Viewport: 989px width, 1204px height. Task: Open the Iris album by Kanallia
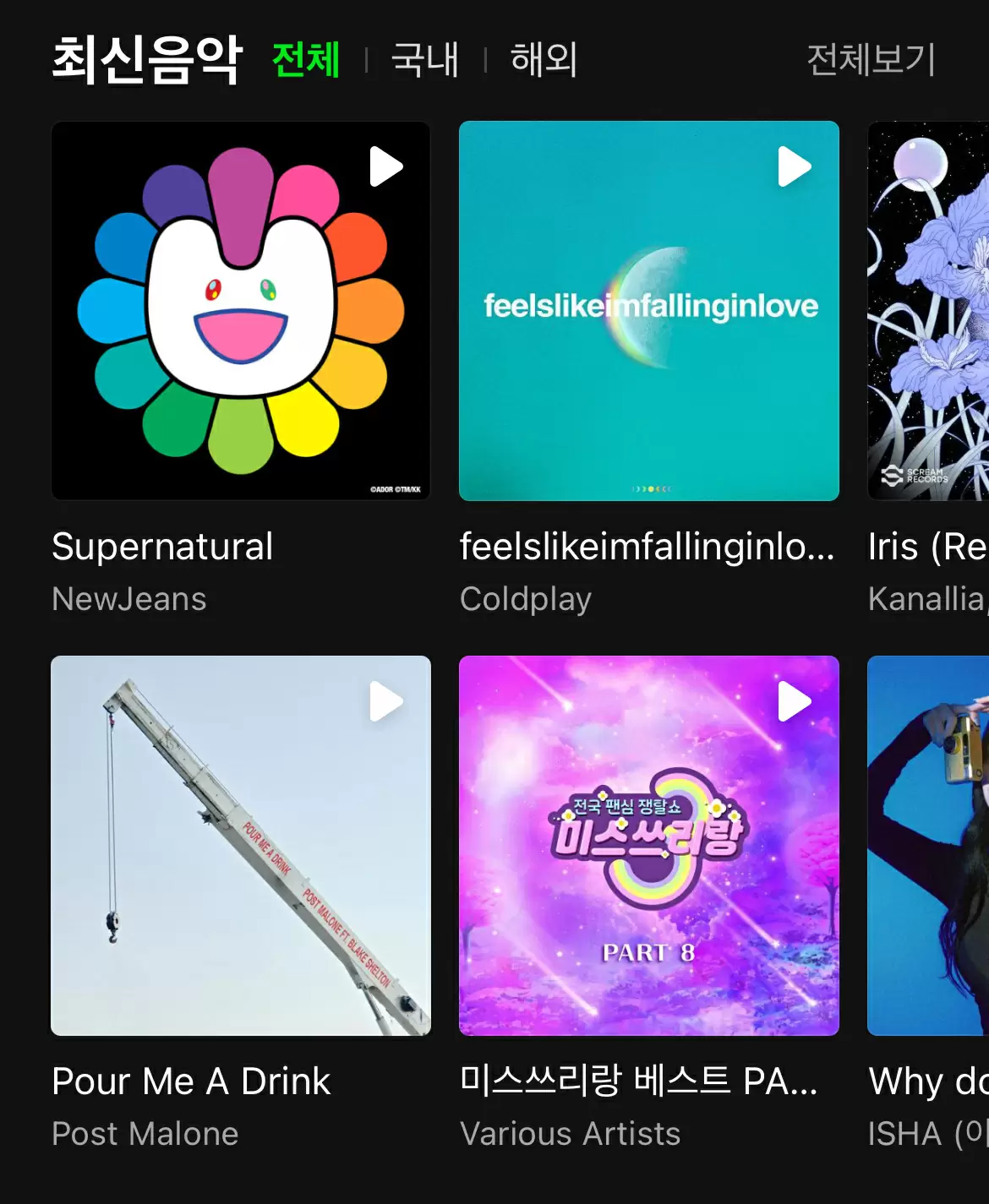[928, 311]
